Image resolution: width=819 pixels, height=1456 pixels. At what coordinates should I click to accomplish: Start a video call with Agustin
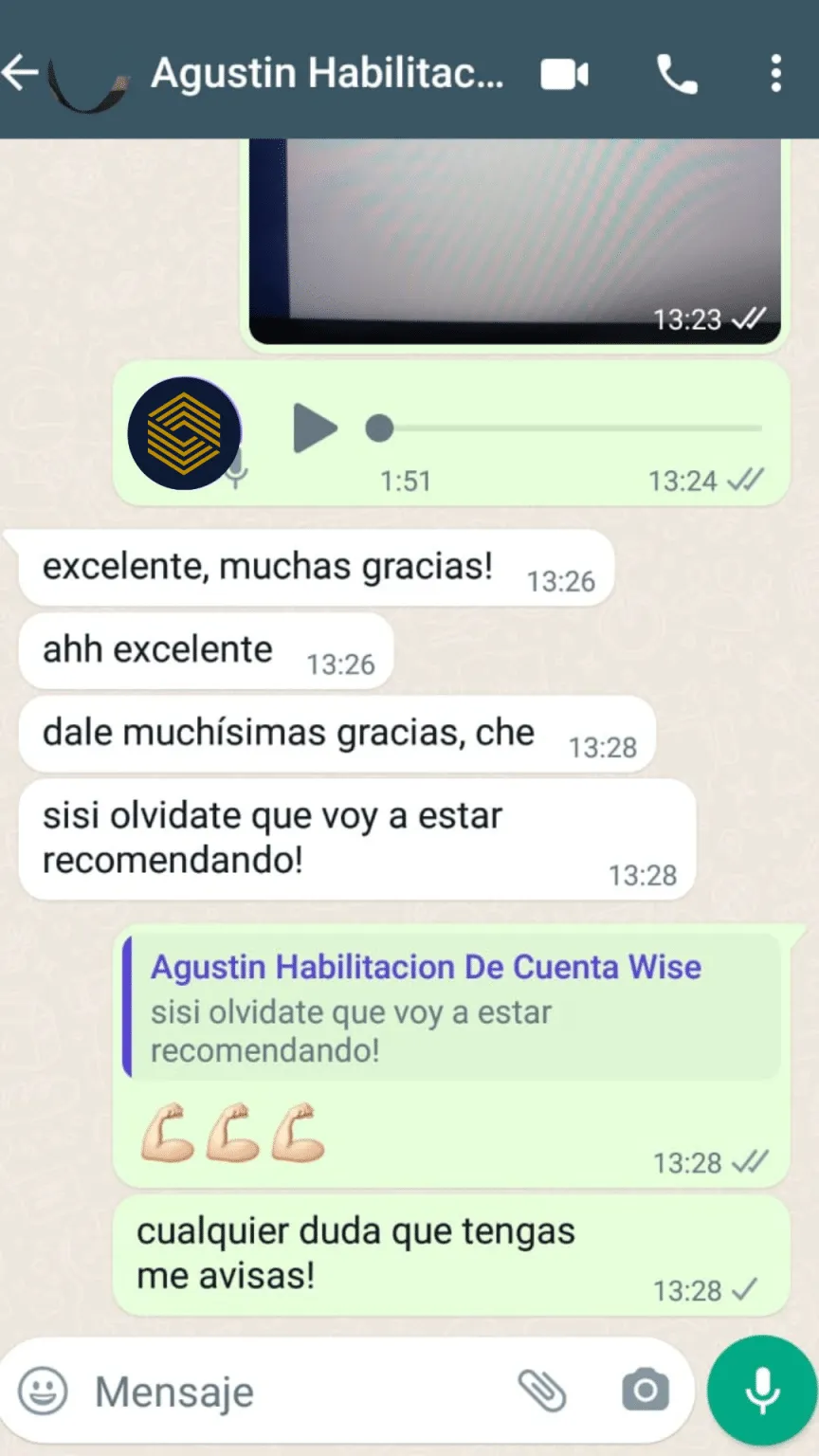click(x=564, y=74)
